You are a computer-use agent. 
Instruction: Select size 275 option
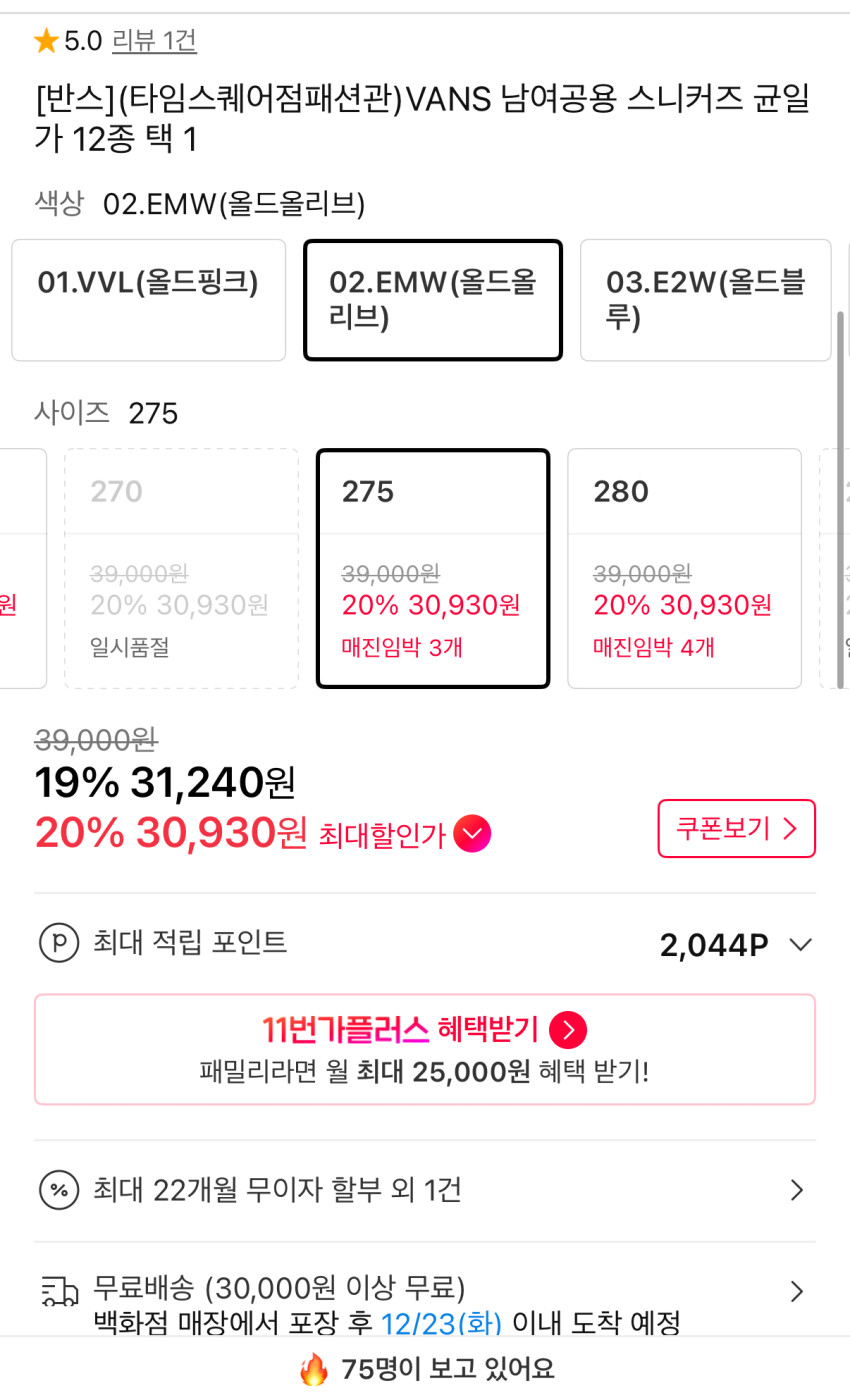coord(433,568)
